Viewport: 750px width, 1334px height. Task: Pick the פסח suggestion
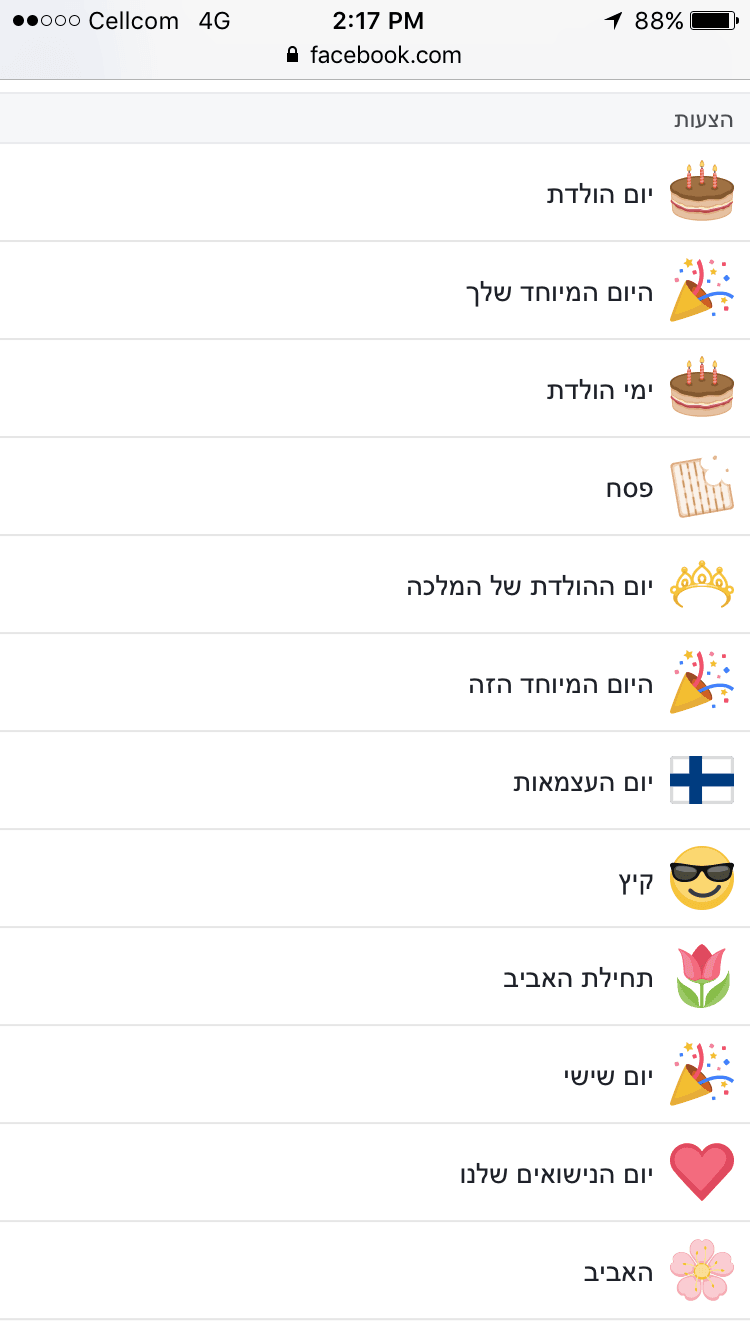tap(375, 486)
